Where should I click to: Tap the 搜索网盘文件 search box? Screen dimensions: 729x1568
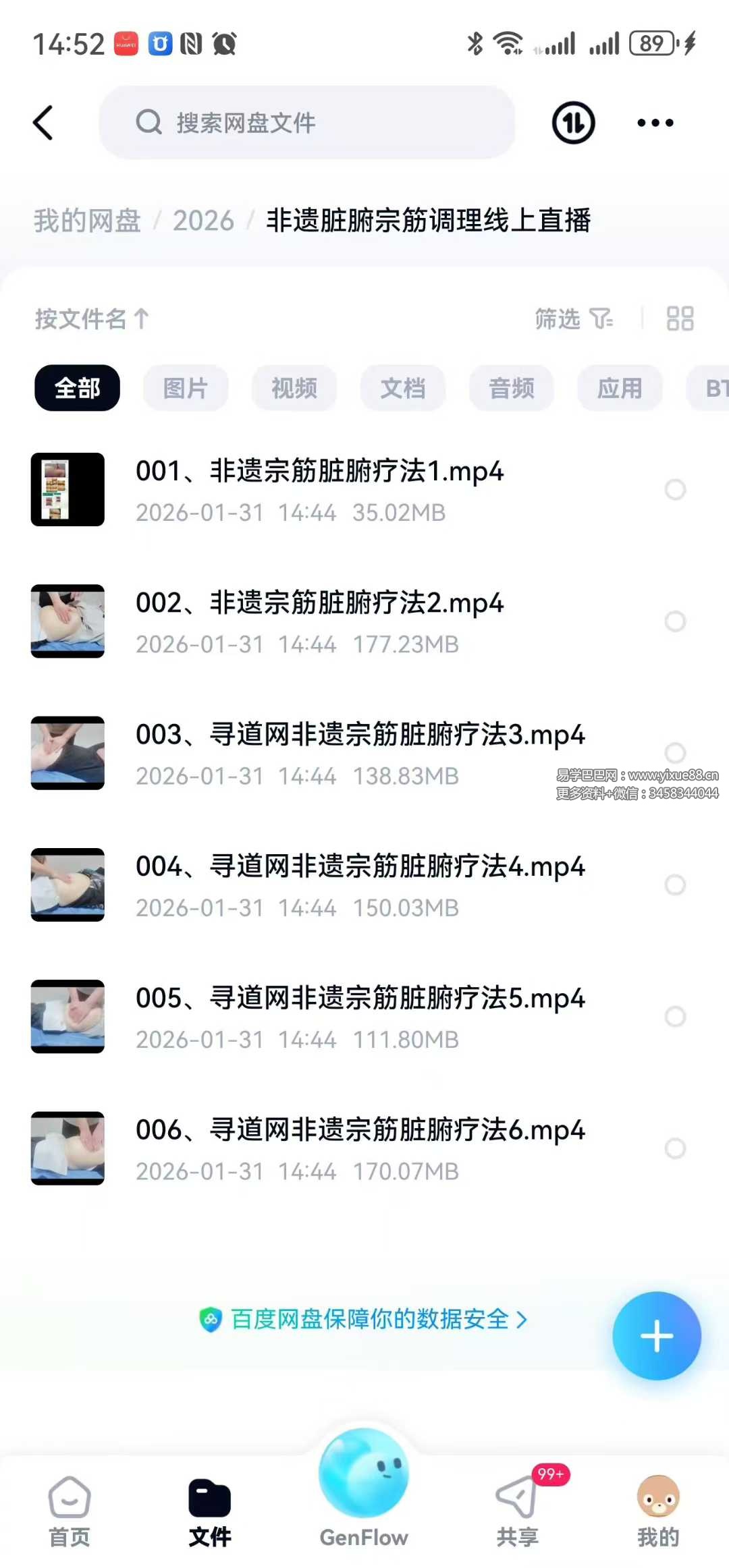tap(307, 123)
